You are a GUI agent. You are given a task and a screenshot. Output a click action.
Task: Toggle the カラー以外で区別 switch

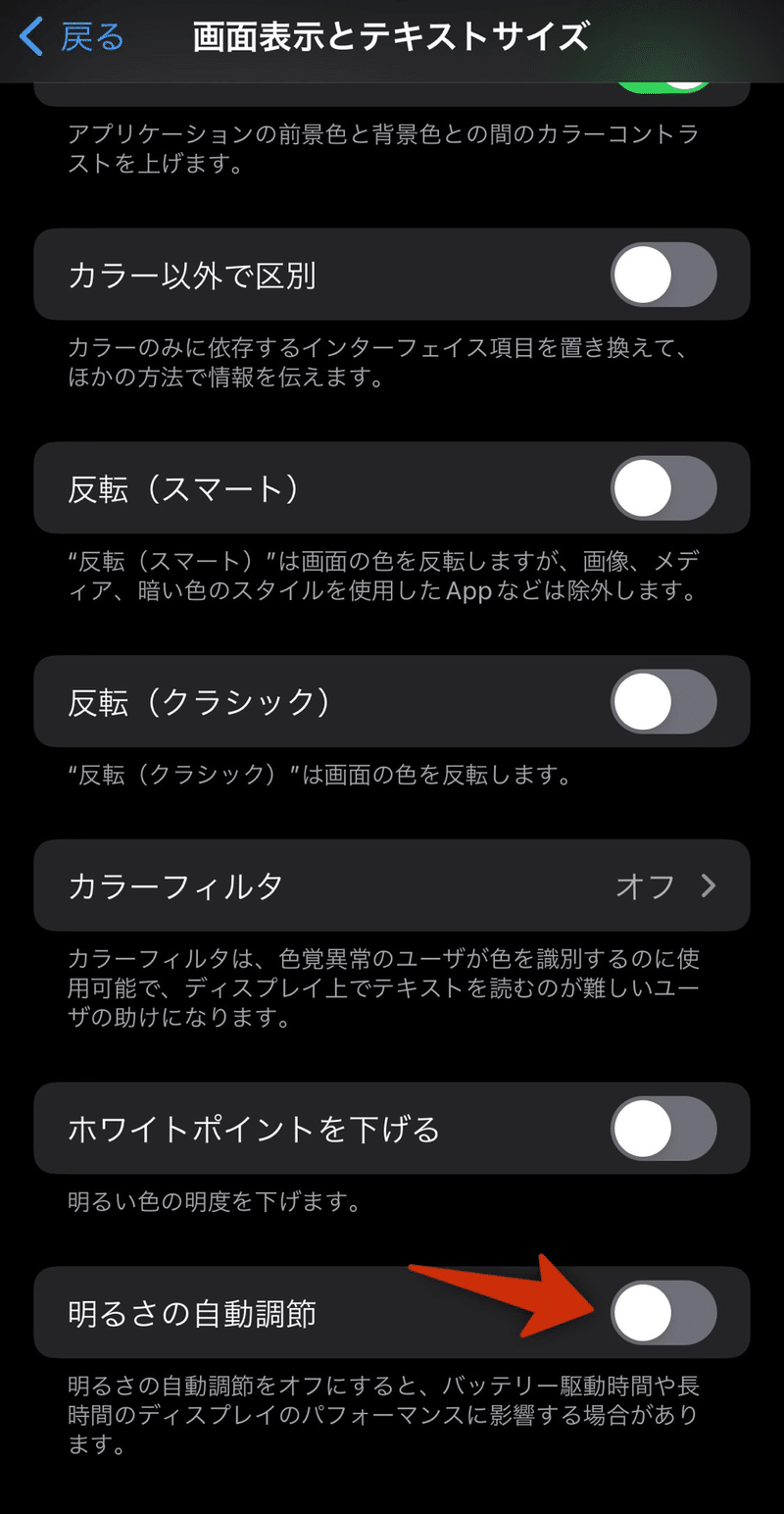pyautogui.click(x=663, y=275)
